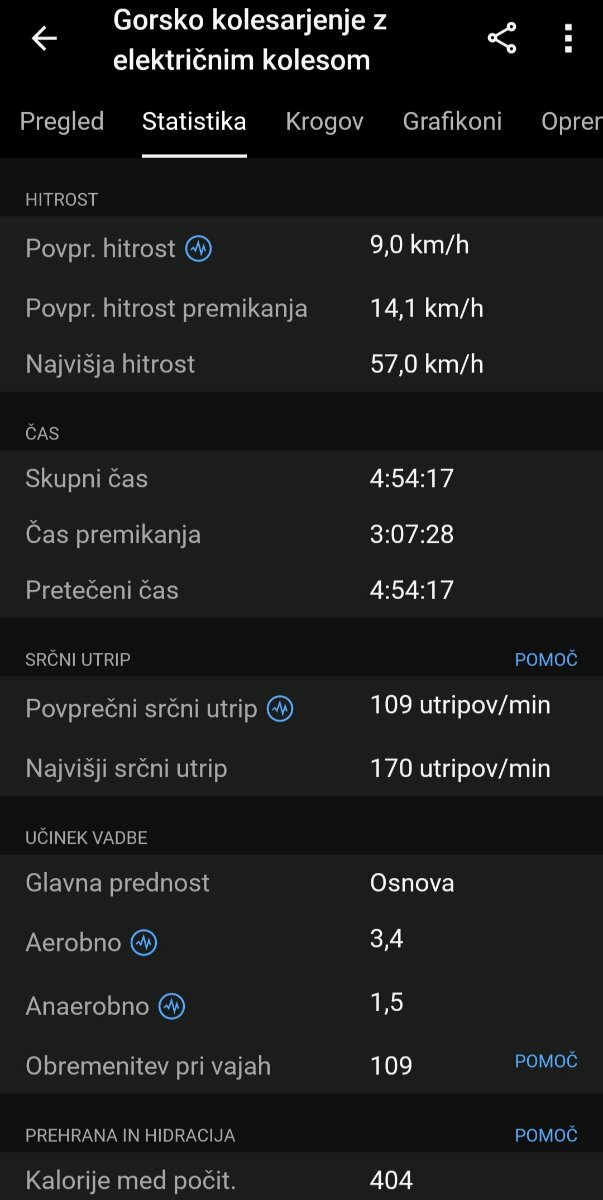
Task: Tap POMOČ beside Obremenitev pri vajah
Action: click(x=546, y=1062)
